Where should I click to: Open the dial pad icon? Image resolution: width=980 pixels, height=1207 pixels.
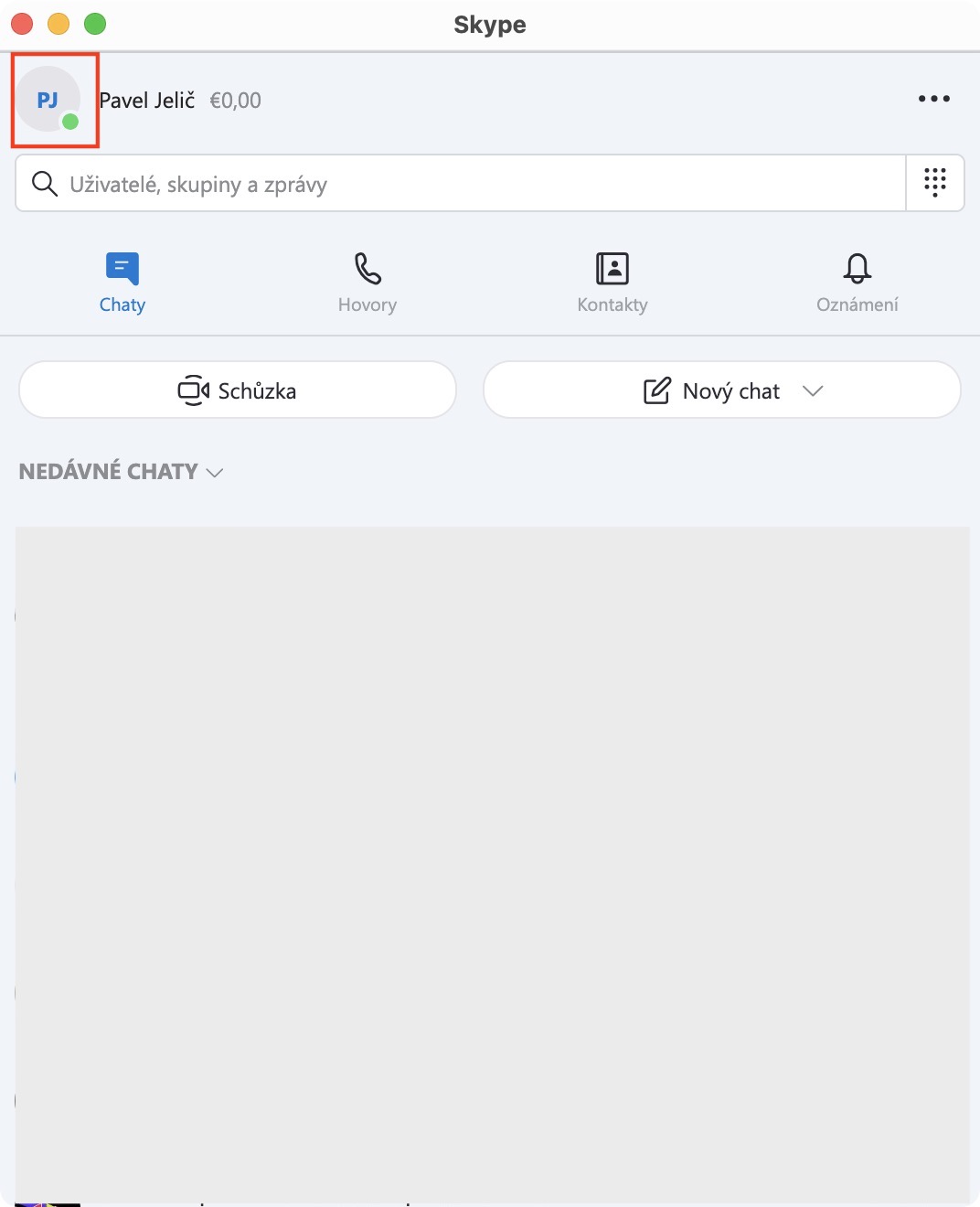(934, 183)
